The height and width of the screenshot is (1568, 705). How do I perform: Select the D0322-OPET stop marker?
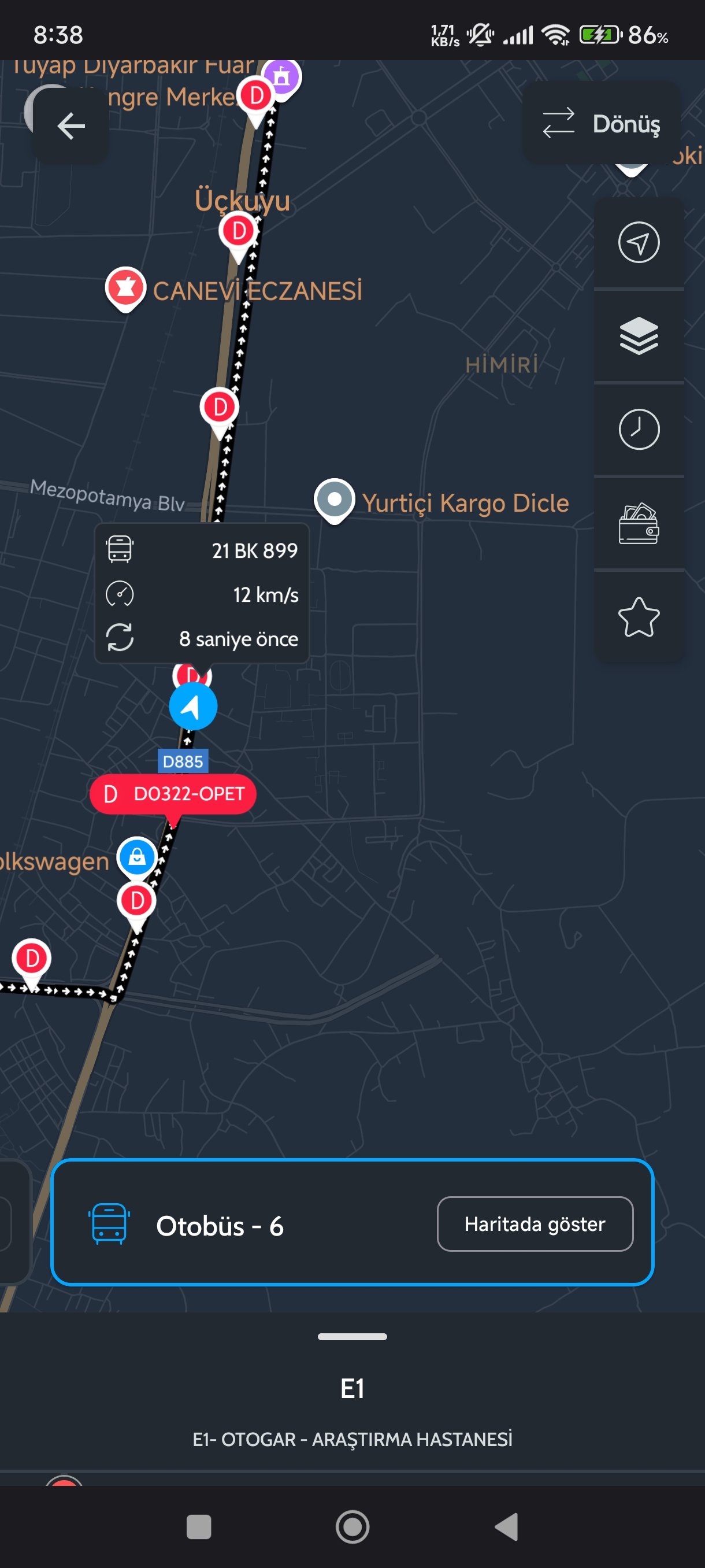coord(173,794)
